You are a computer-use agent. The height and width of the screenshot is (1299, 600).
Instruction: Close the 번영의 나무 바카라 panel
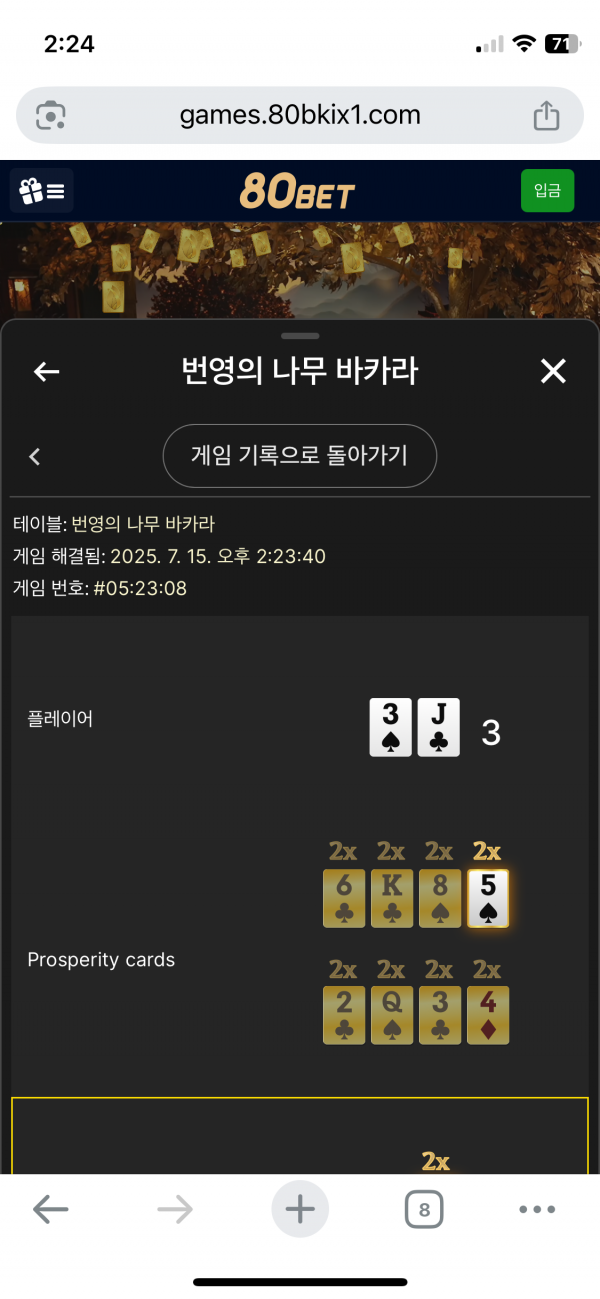pos(553,372)
